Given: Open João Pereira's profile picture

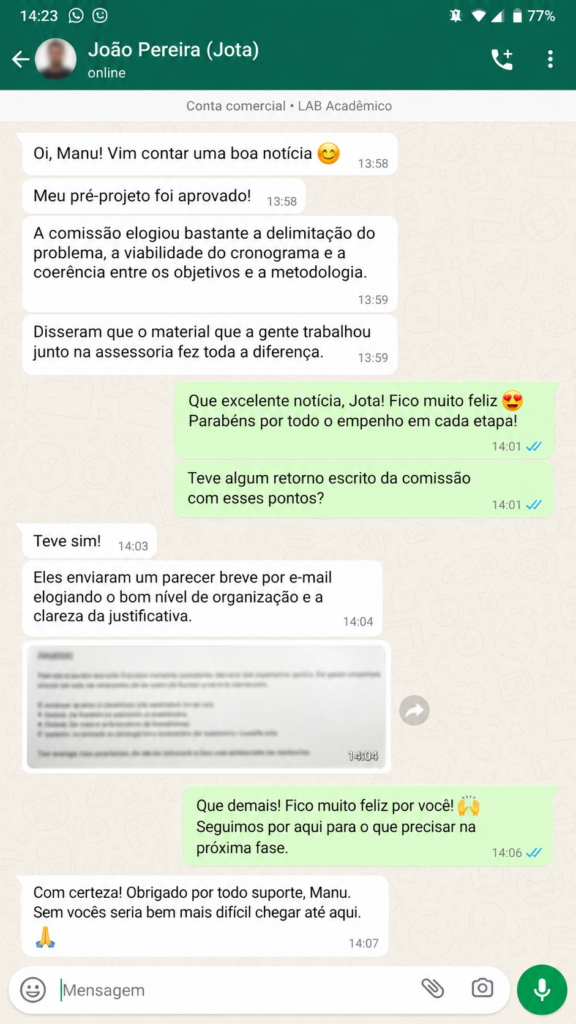Looking at the screenshot, I should point(56,59).
